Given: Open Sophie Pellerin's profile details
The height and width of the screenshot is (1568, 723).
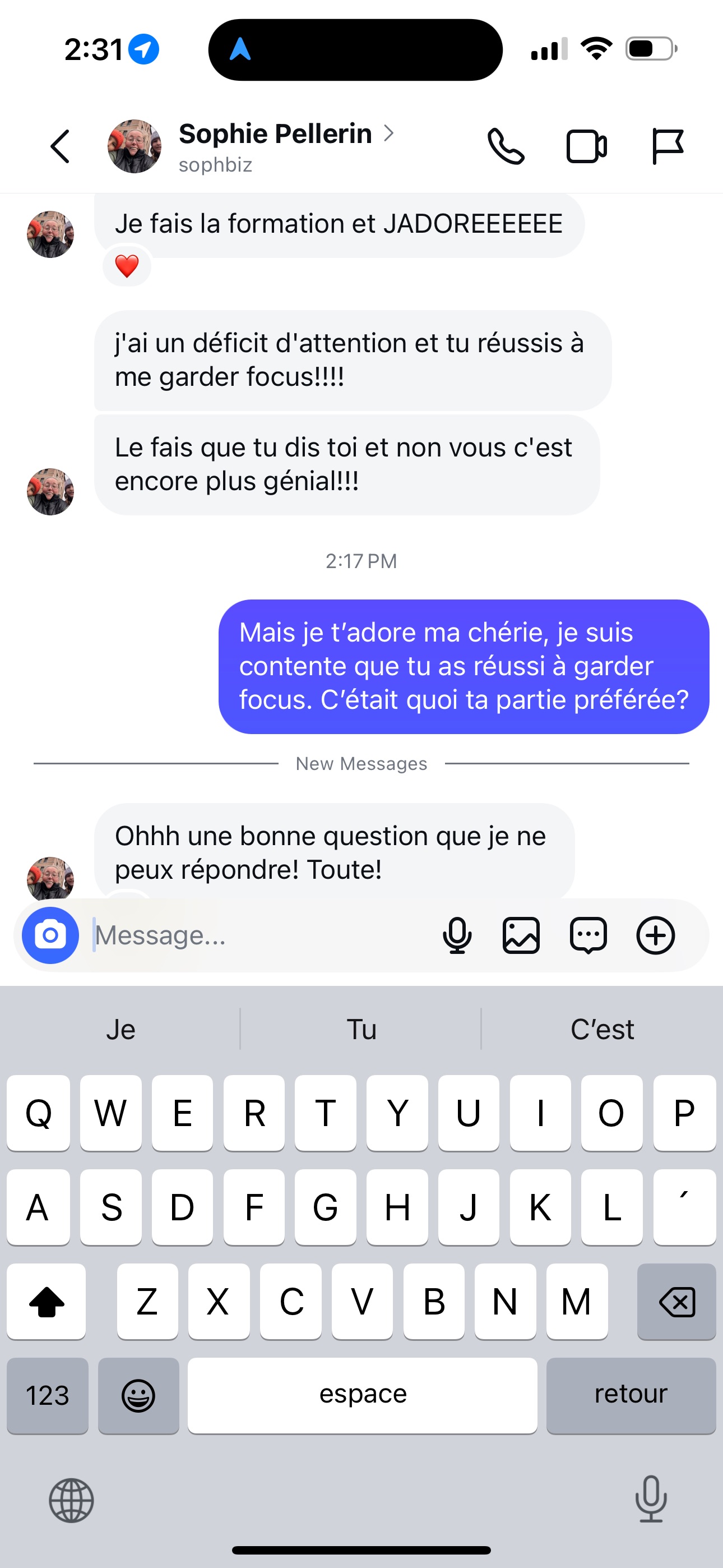Looking at the screenshot, I should click(x=275, y=134).
